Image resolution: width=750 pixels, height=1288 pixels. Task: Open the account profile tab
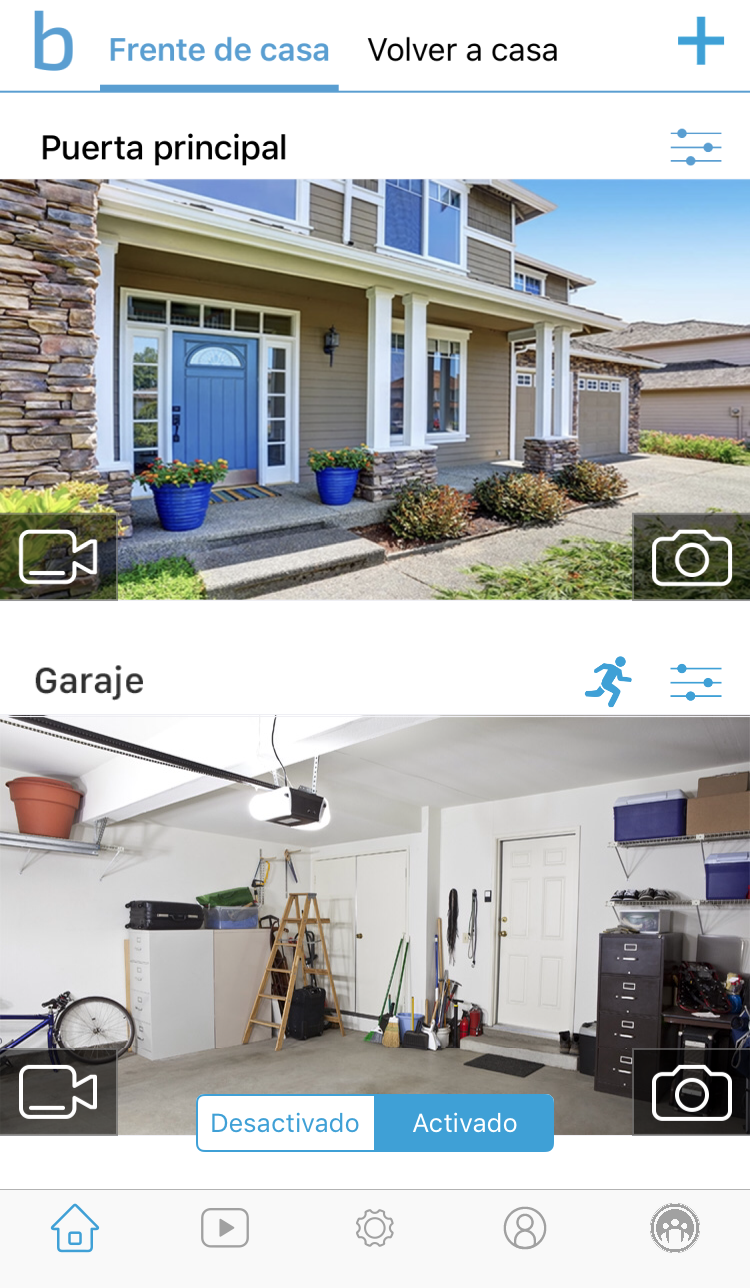click(x=524, y=1227)
